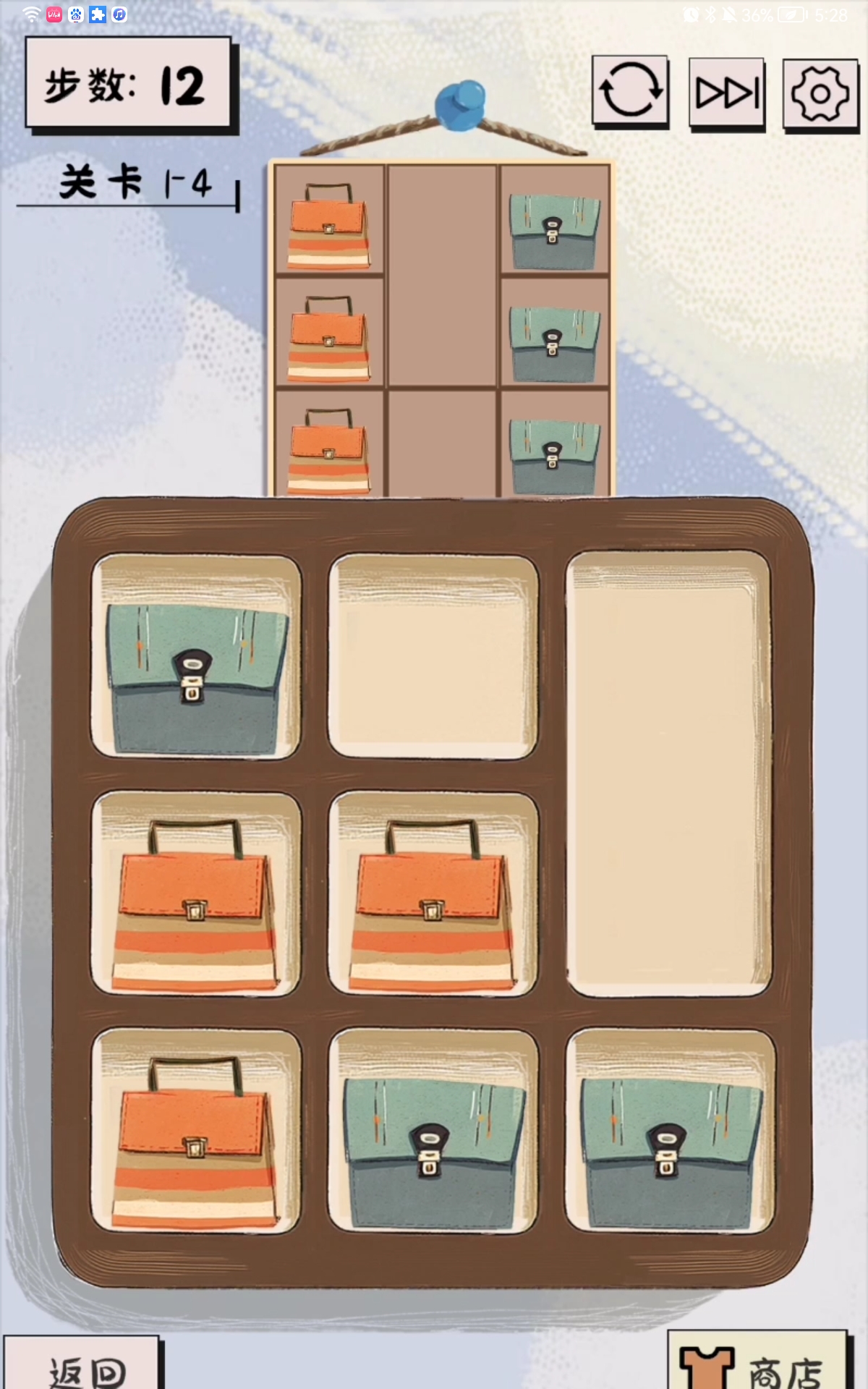868x1389 pixels.
Task: Open the 商店 shop
Action: [757, 1364]
